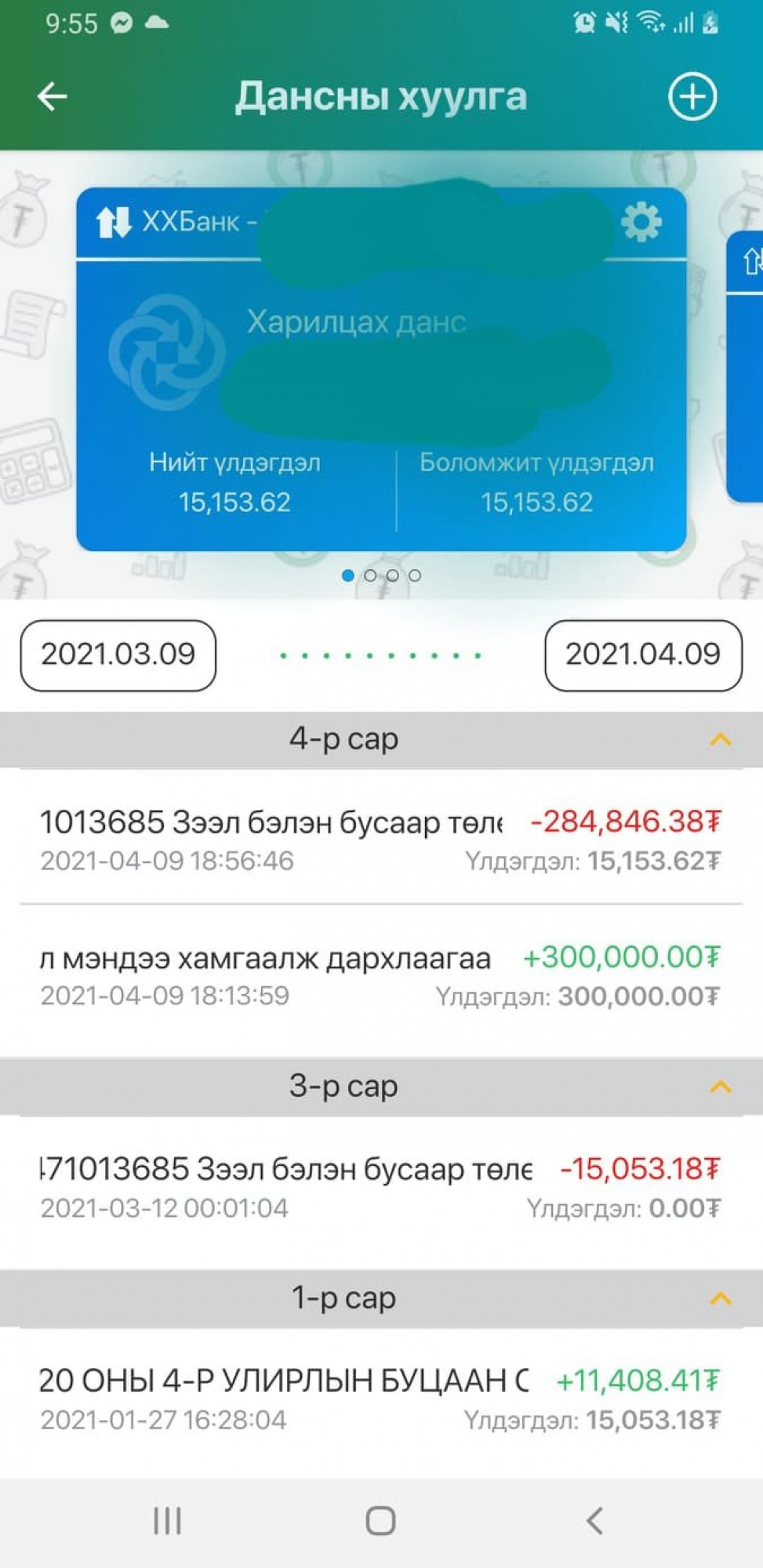Open the -284,846.38₮ transaction
This screenshot has height=1568, width=763.
381,840
